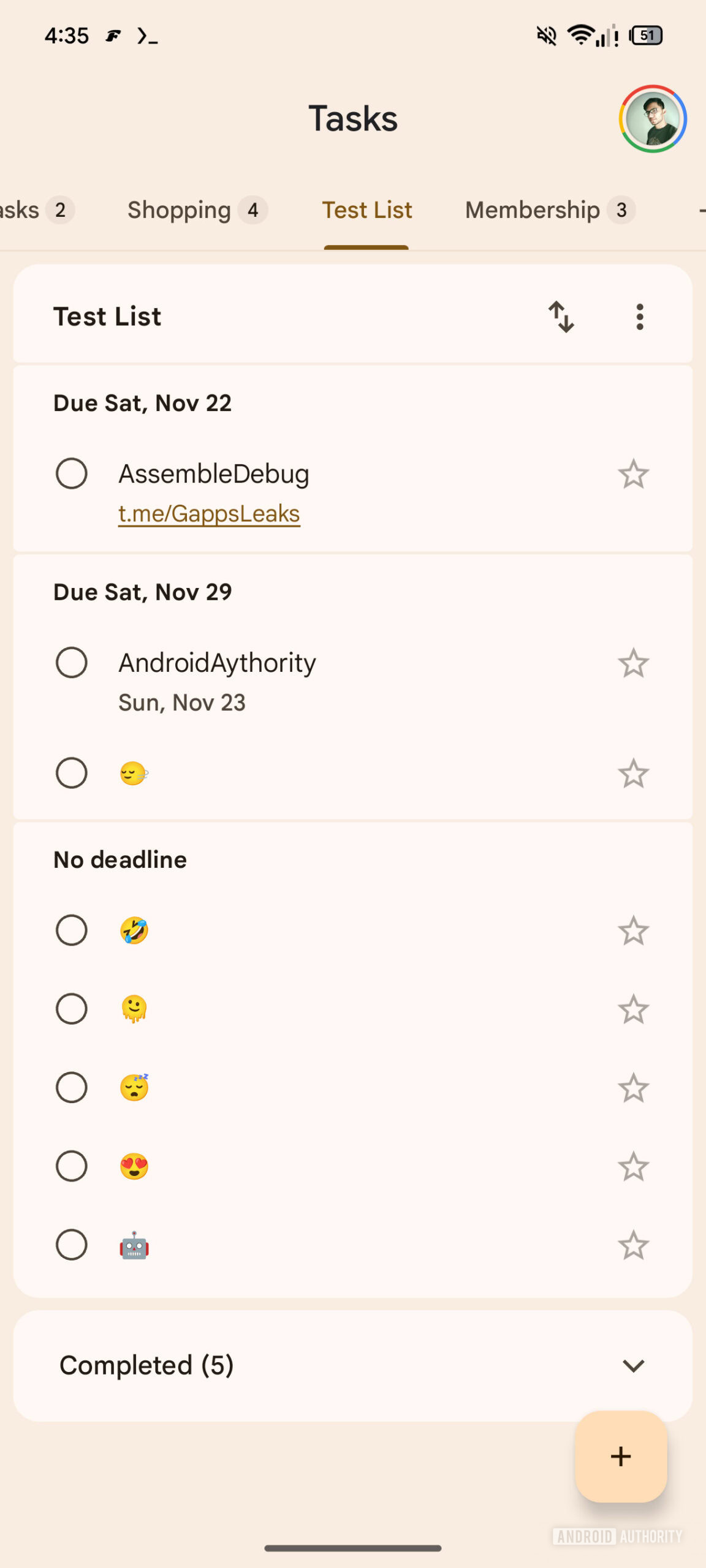
Task: Open the t.me/GappsLeaks link
Action: (209, 514)
